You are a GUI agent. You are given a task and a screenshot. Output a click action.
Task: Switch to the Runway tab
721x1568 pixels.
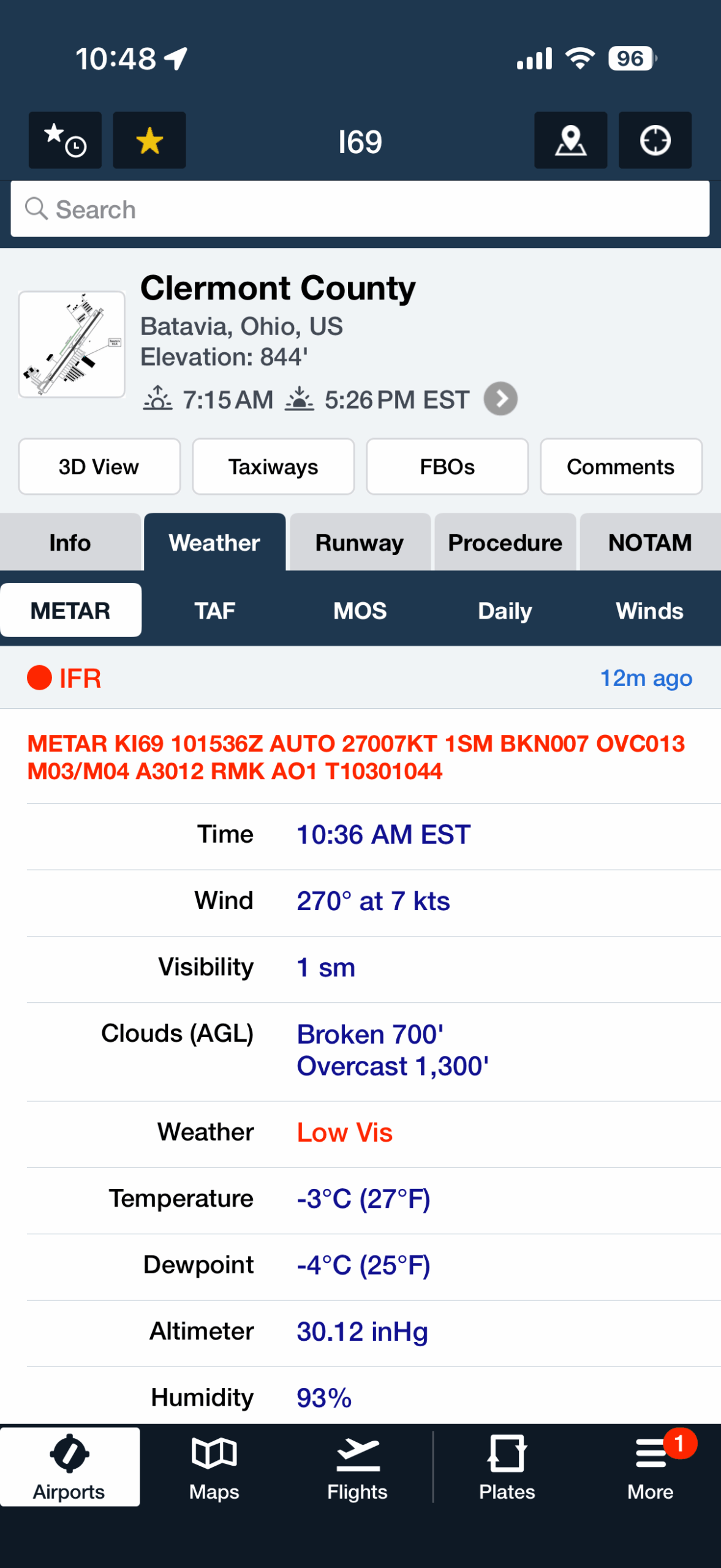point(360,543)
